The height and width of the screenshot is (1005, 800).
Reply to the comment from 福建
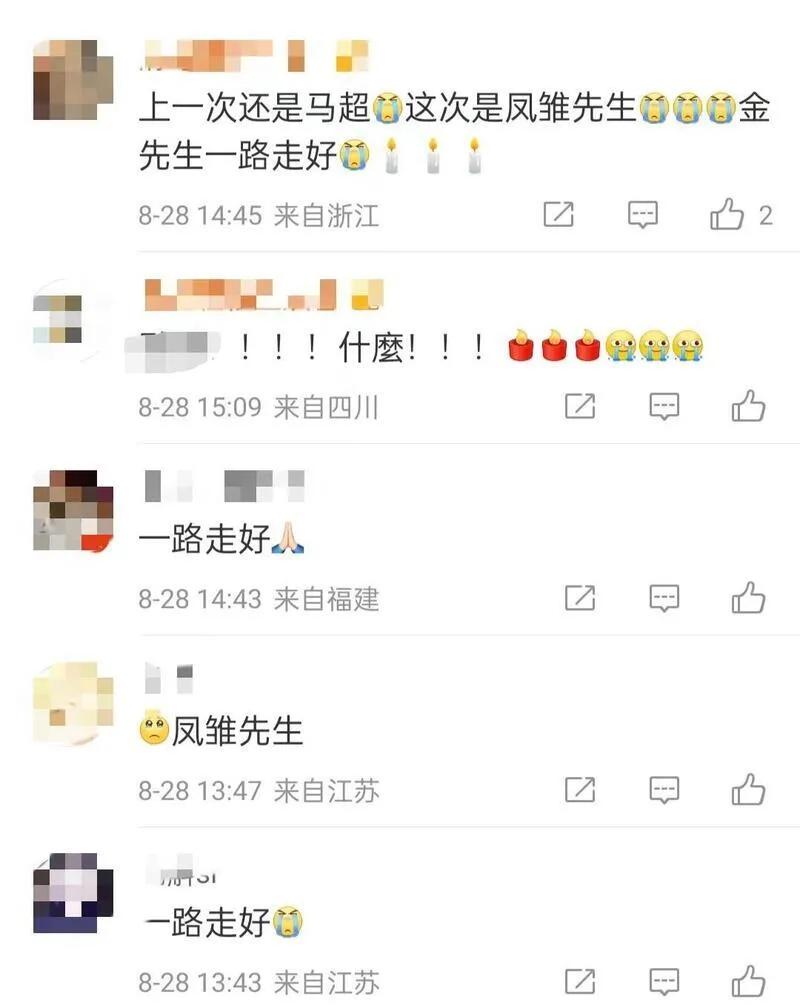click(x=665, y=598)
